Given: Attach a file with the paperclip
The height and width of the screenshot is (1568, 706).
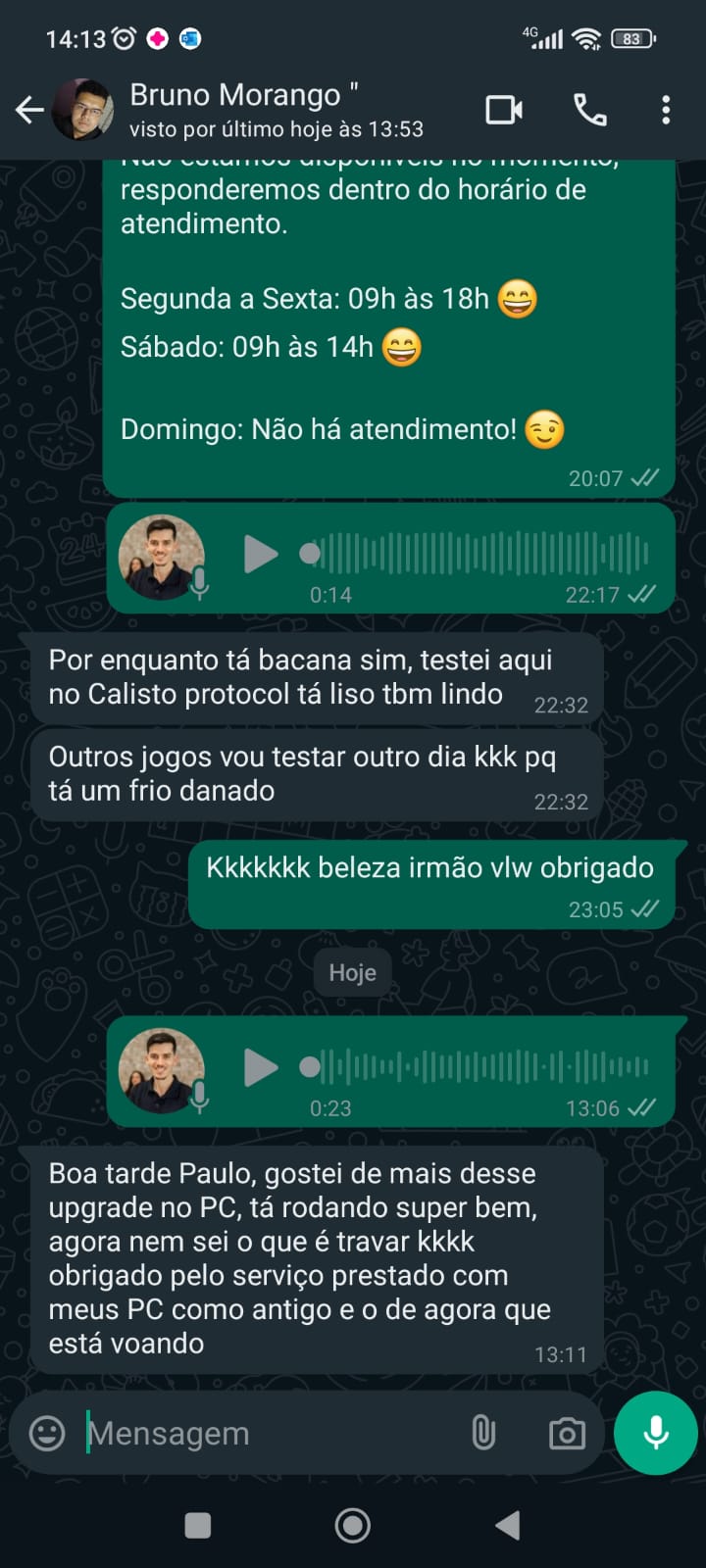Looking at the screenshot, I should pos(483,1433).
